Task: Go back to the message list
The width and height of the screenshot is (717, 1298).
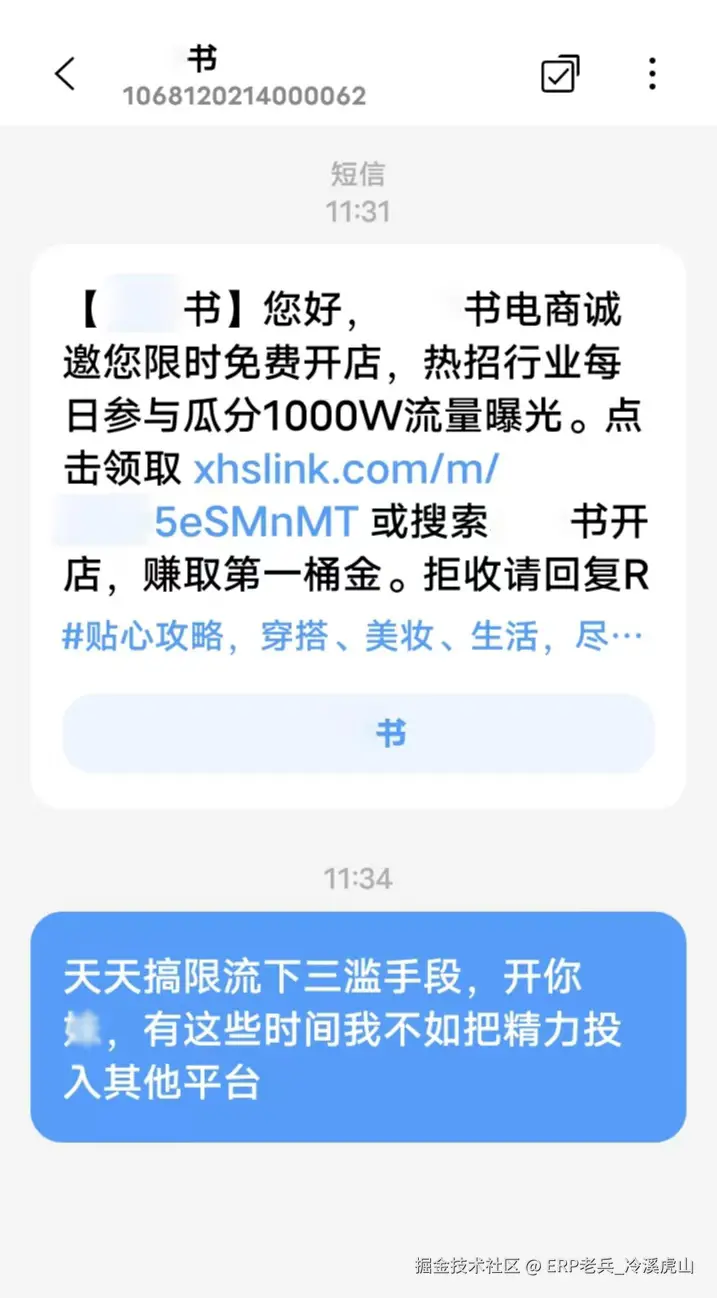Action: 65,74
